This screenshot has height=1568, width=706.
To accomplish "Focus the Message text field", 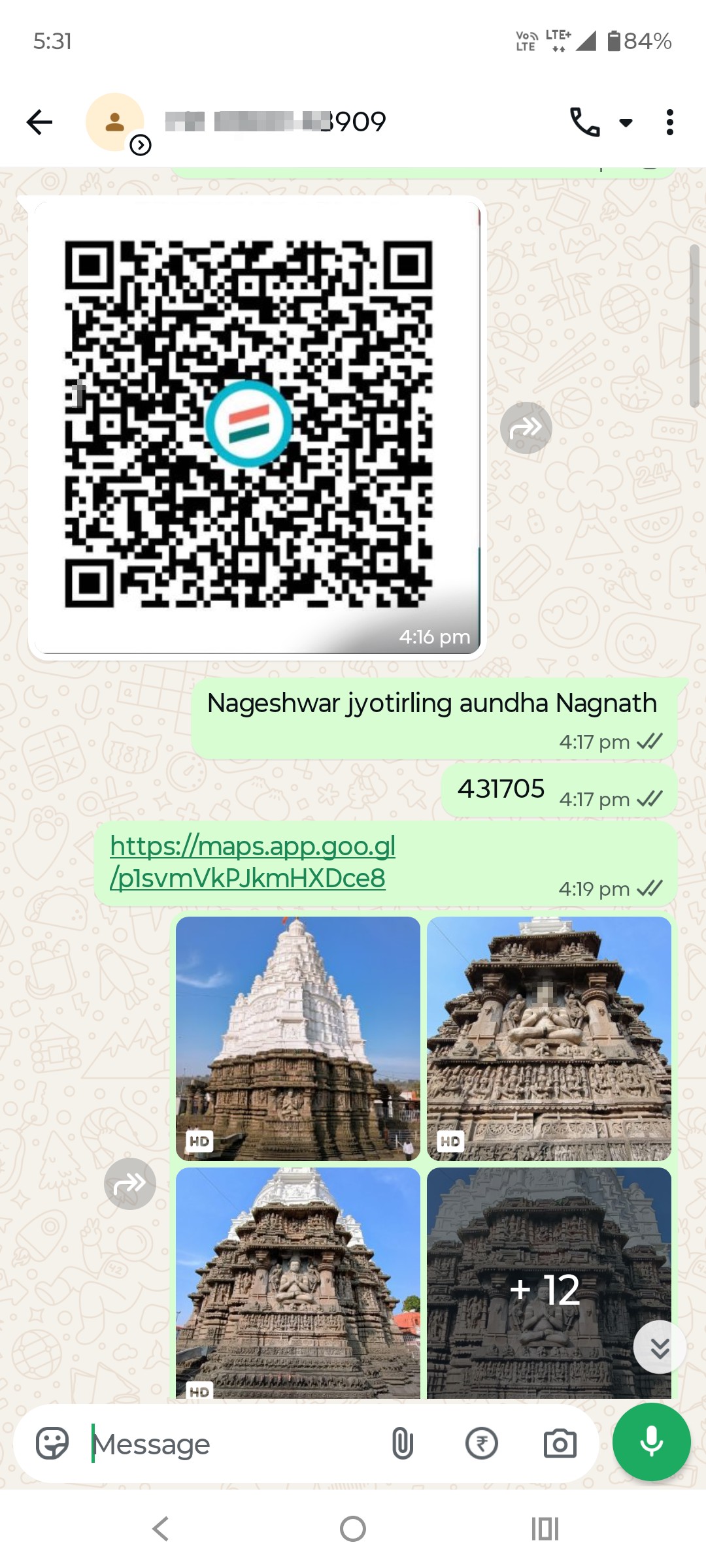I will click(x=229, y=1444).
